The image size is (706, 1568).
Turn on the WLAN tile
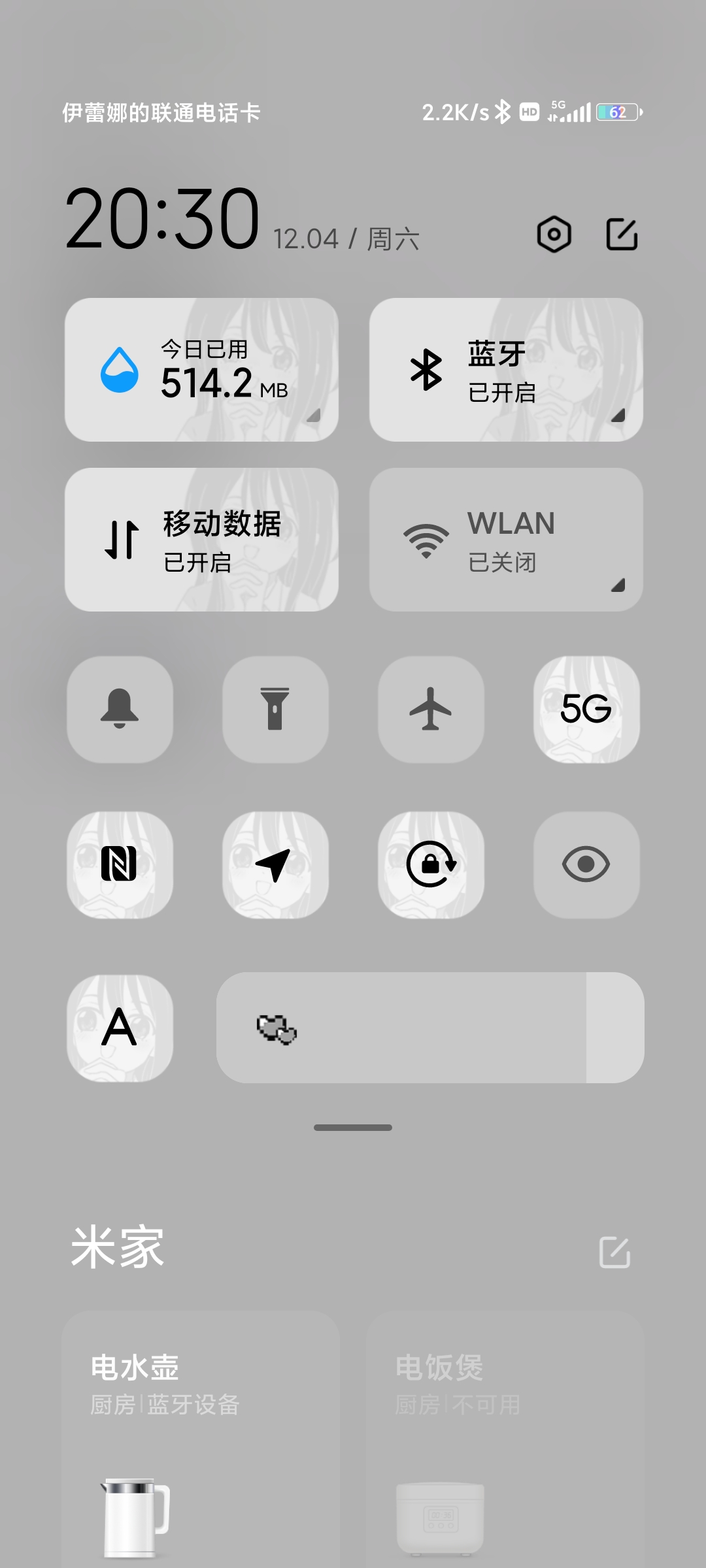[506, 540]
